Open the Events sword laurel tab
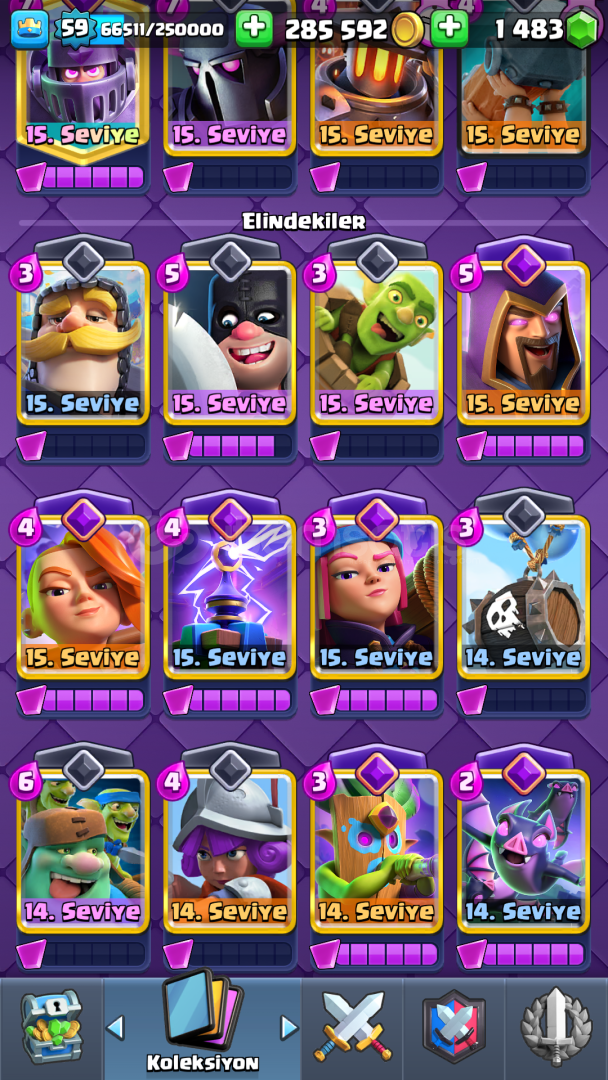This screenshot has width=608, height=1080. click(556, 1028)
